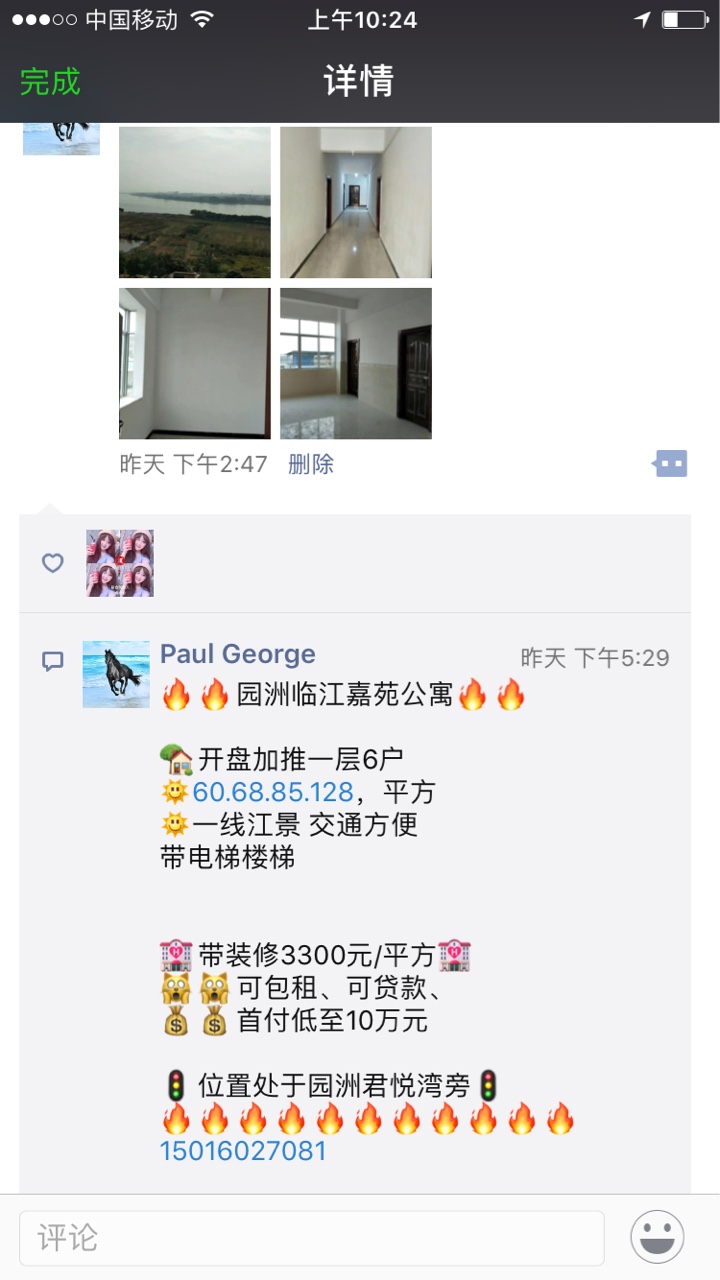Open Paul George's profile name link
720x1280 pixels.
tap(238, 654)
